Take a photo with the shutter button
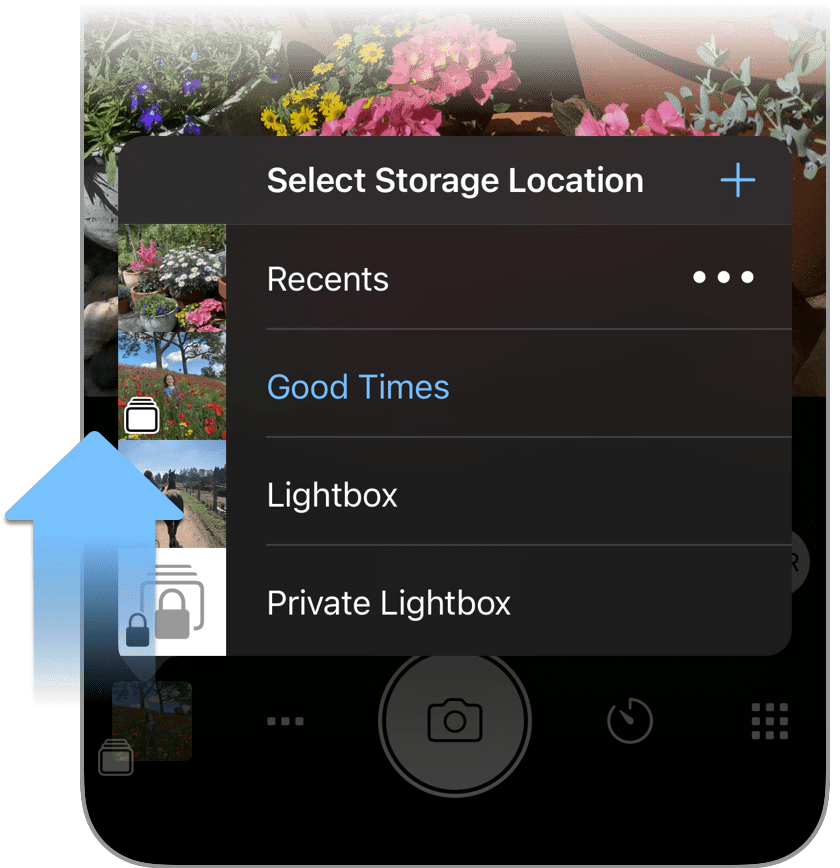This screenshot has width=840, height=868. pyautogui.click(x=455, y=720)
